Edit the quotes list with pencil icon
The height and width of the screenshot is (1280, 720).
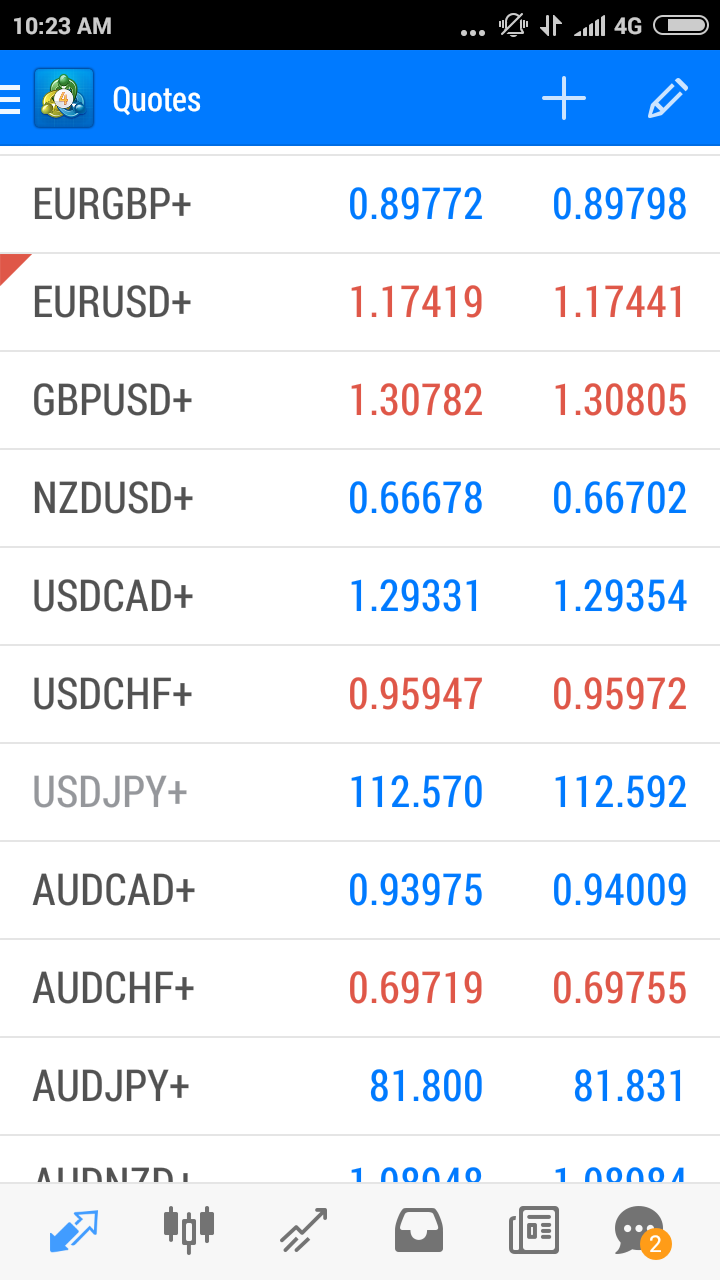pos(667,99)
